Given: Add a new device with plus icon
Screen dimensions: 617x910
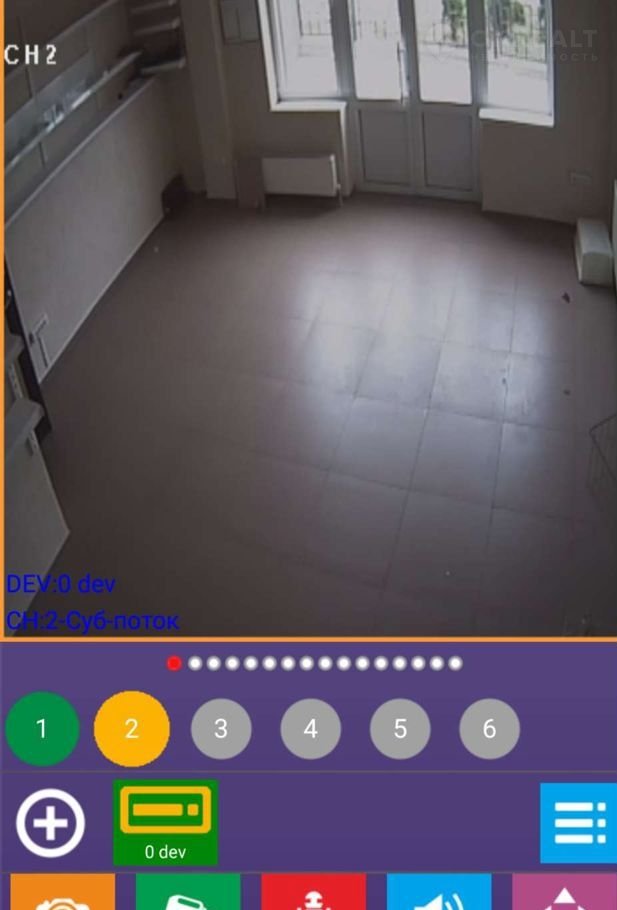Looking at the screenshot, I should point(51,824).
